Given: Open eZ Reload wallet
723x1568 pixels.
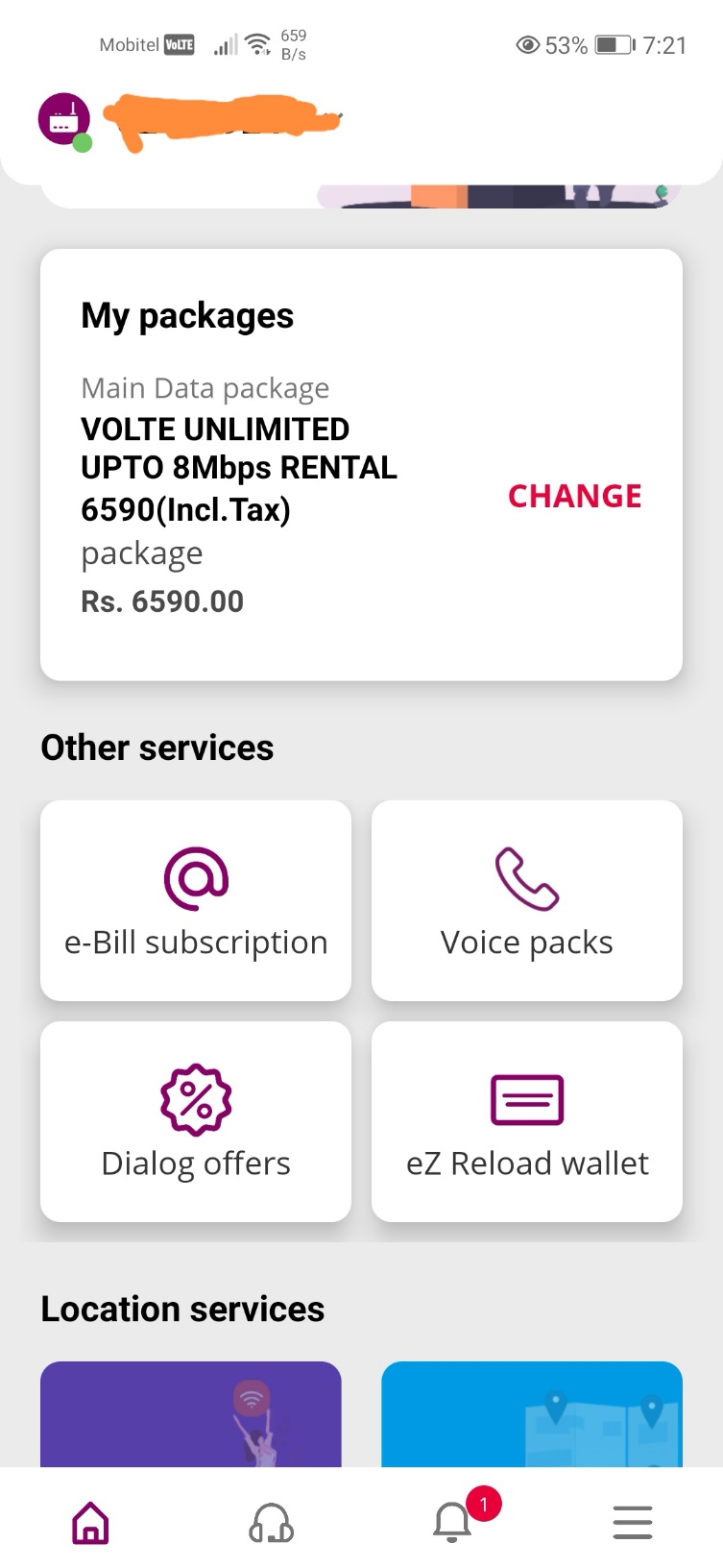Looking at the screenshot, I should click(x=527, y=1121).
